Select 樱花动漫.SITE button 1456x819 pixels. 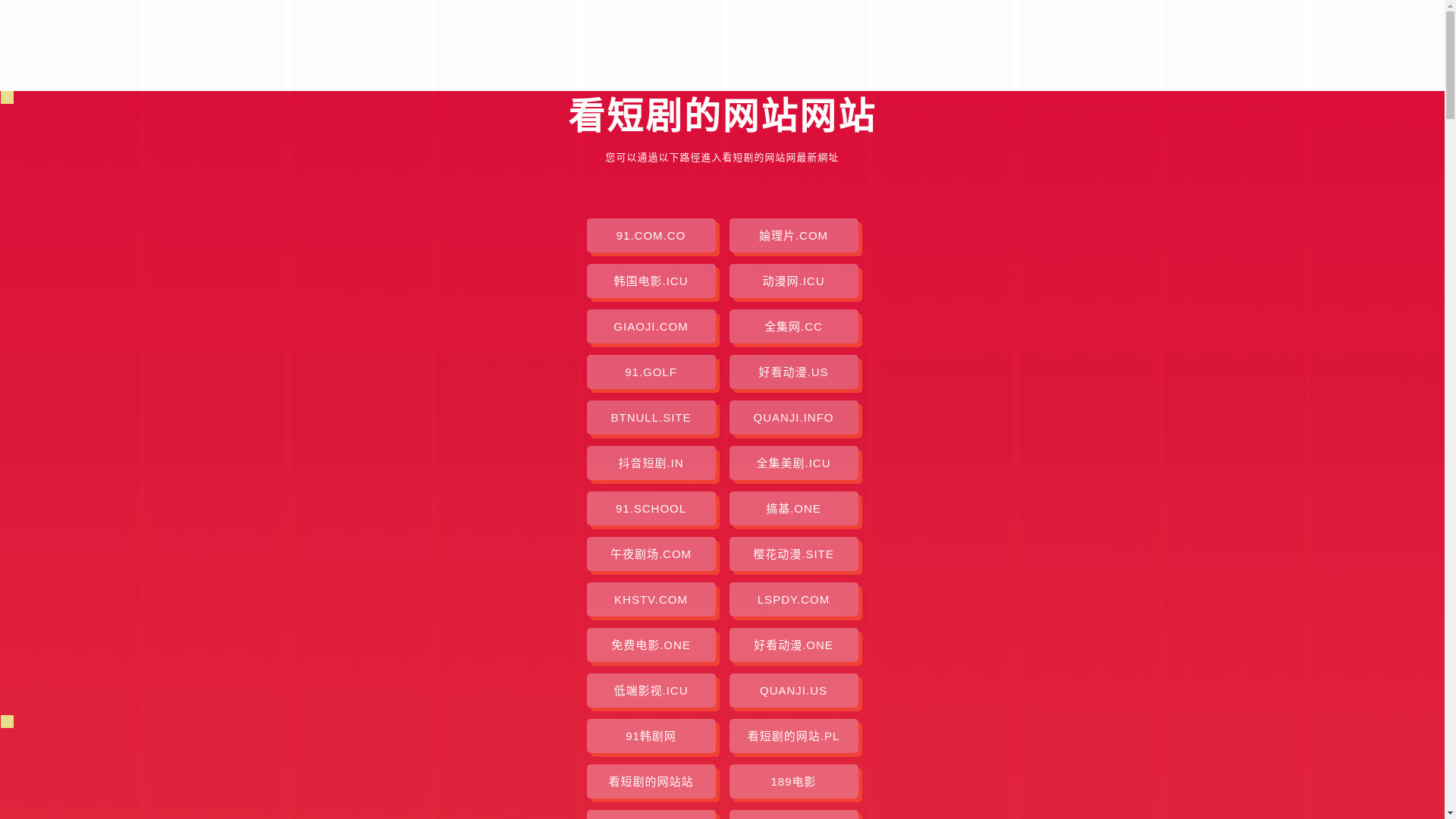point(793,554)
